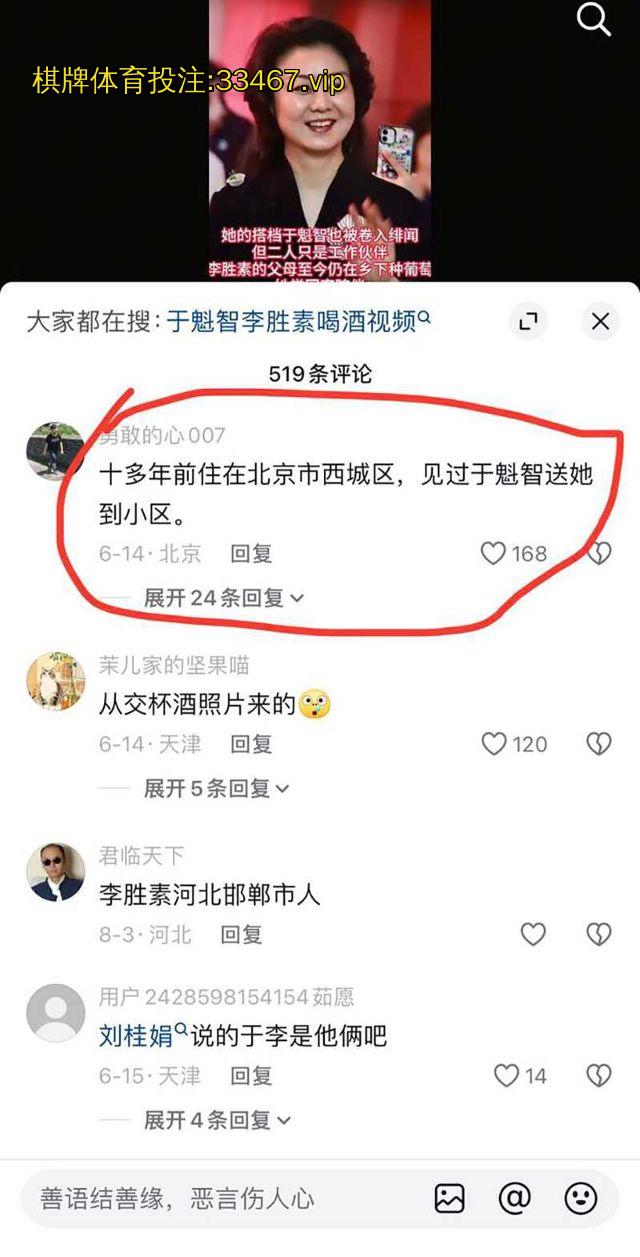Like the comment 李胜素河北邯郸市人
Viewport: 640px width, 1257px height.
tap(534, 934)
